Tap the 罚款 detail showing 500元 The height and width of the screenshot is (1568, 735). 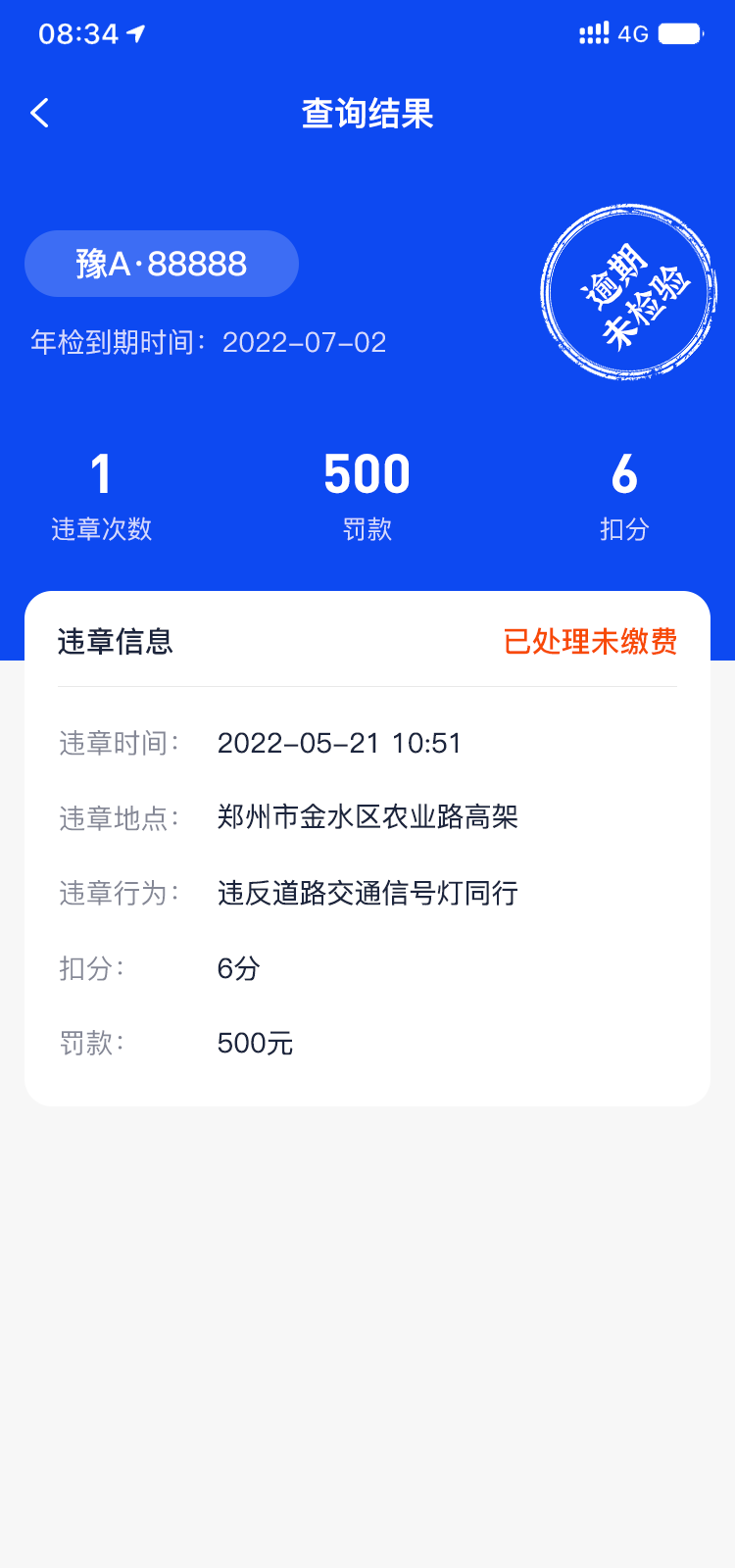point(255,1043)
